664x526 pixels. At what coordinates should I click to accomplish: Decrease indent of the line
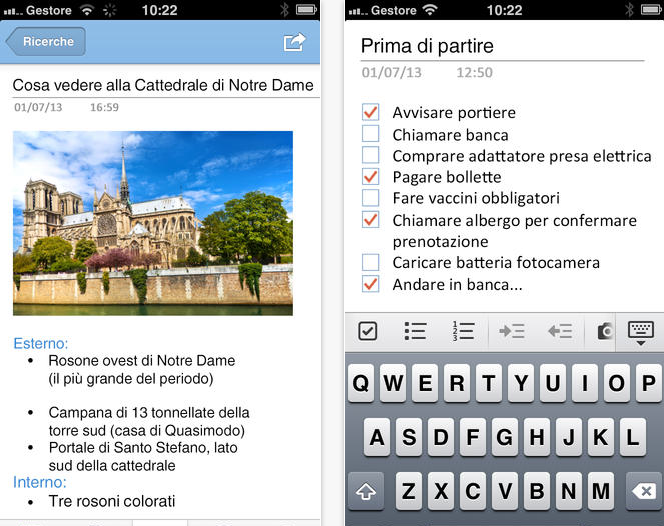coord(560,331)
